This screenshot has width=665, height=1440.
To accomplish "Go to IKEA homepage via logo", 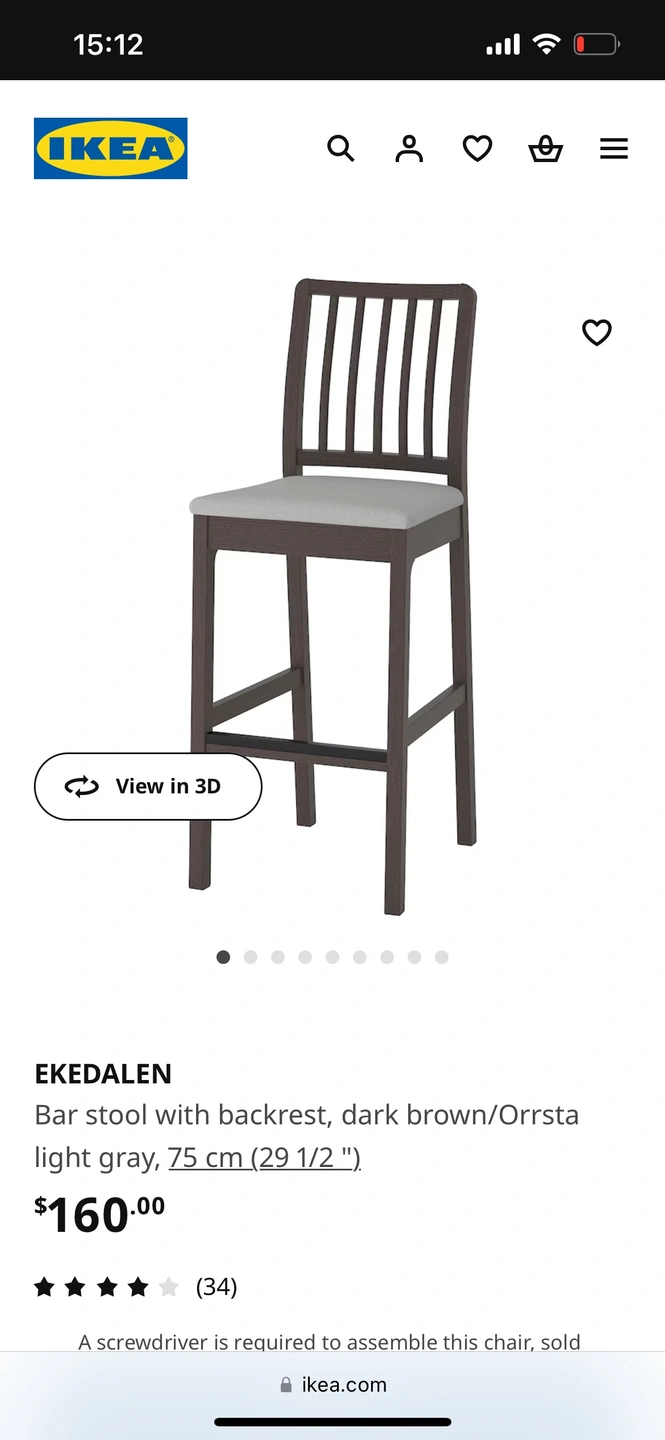I will 110,149.
